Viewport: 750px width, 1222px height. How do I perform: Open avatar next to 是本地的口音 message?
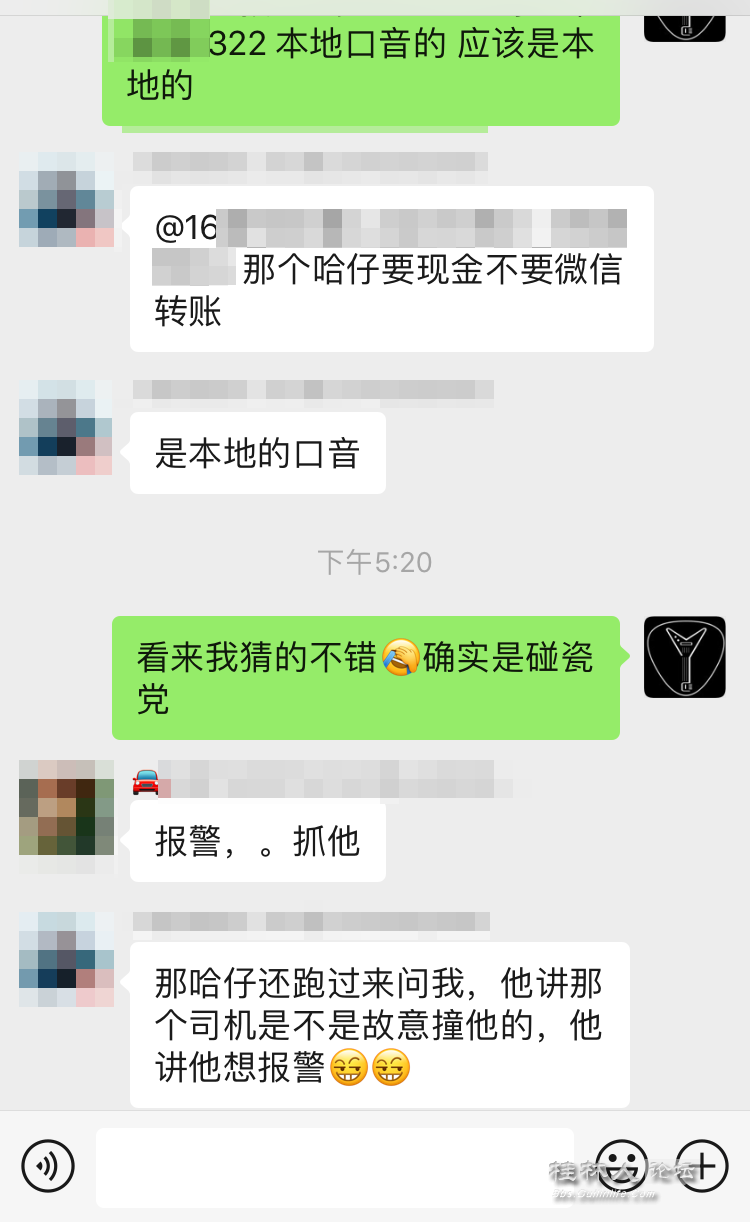[66, 427]
